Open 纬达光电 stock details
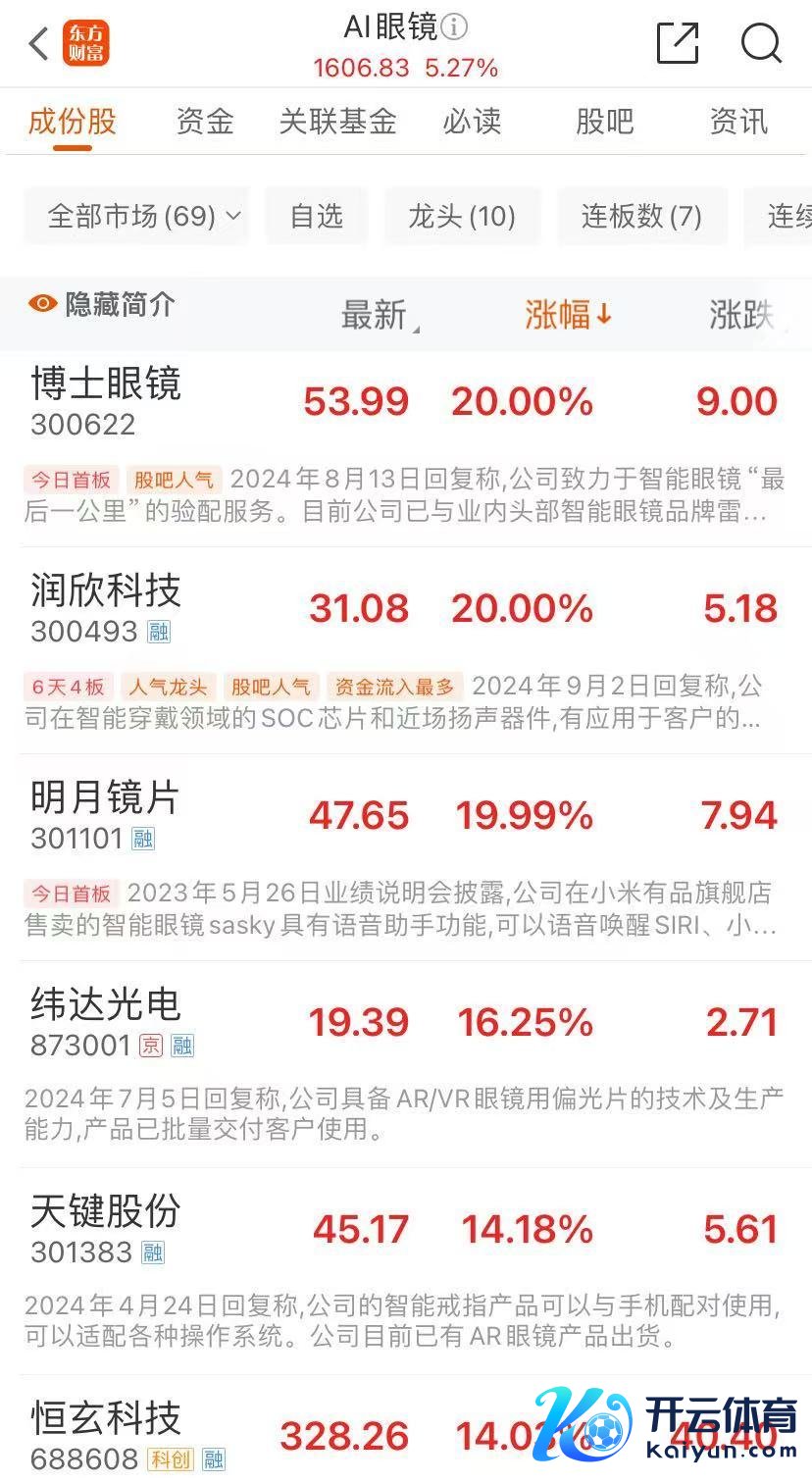 (x=106, y=1021)
